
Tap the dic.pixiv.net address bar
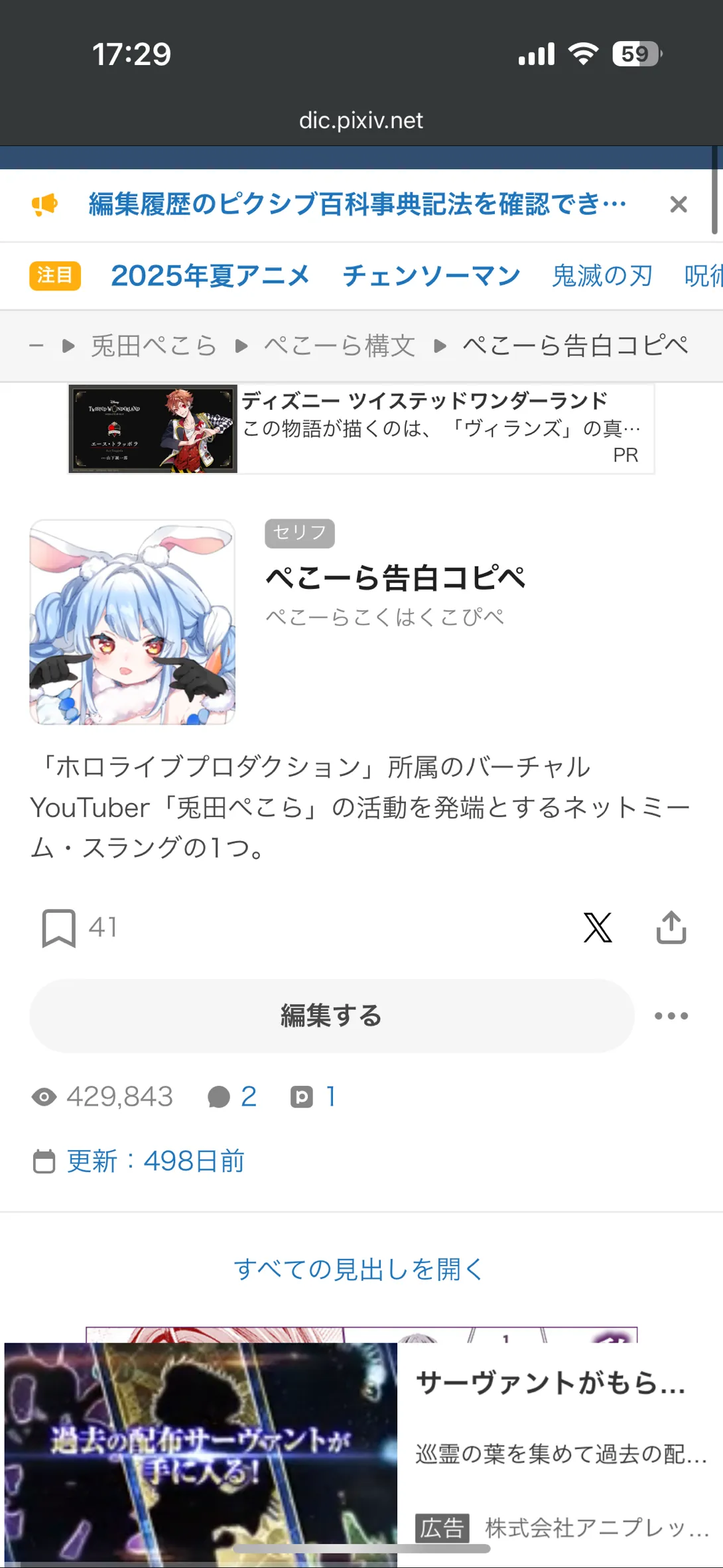[x=361, y=120]
